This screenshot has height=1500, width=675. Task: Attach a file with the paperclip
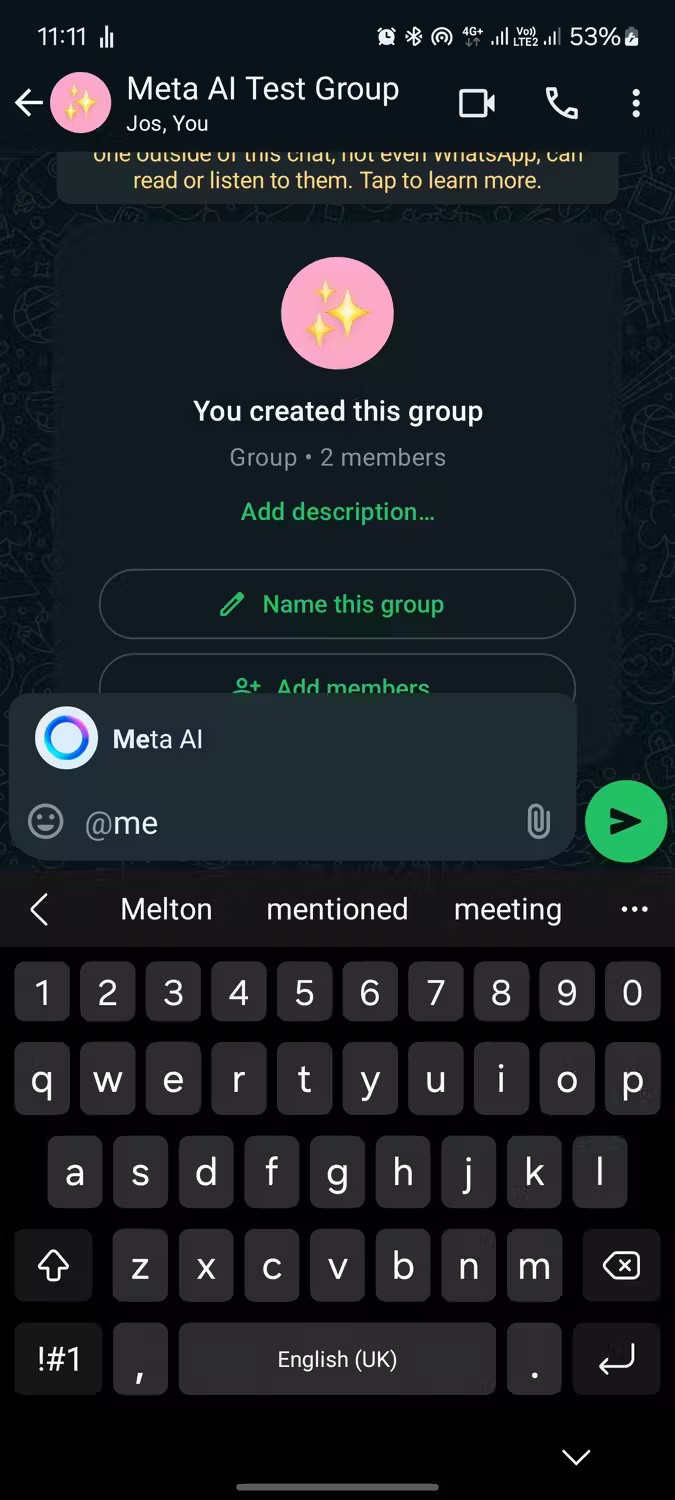point(538,822)
